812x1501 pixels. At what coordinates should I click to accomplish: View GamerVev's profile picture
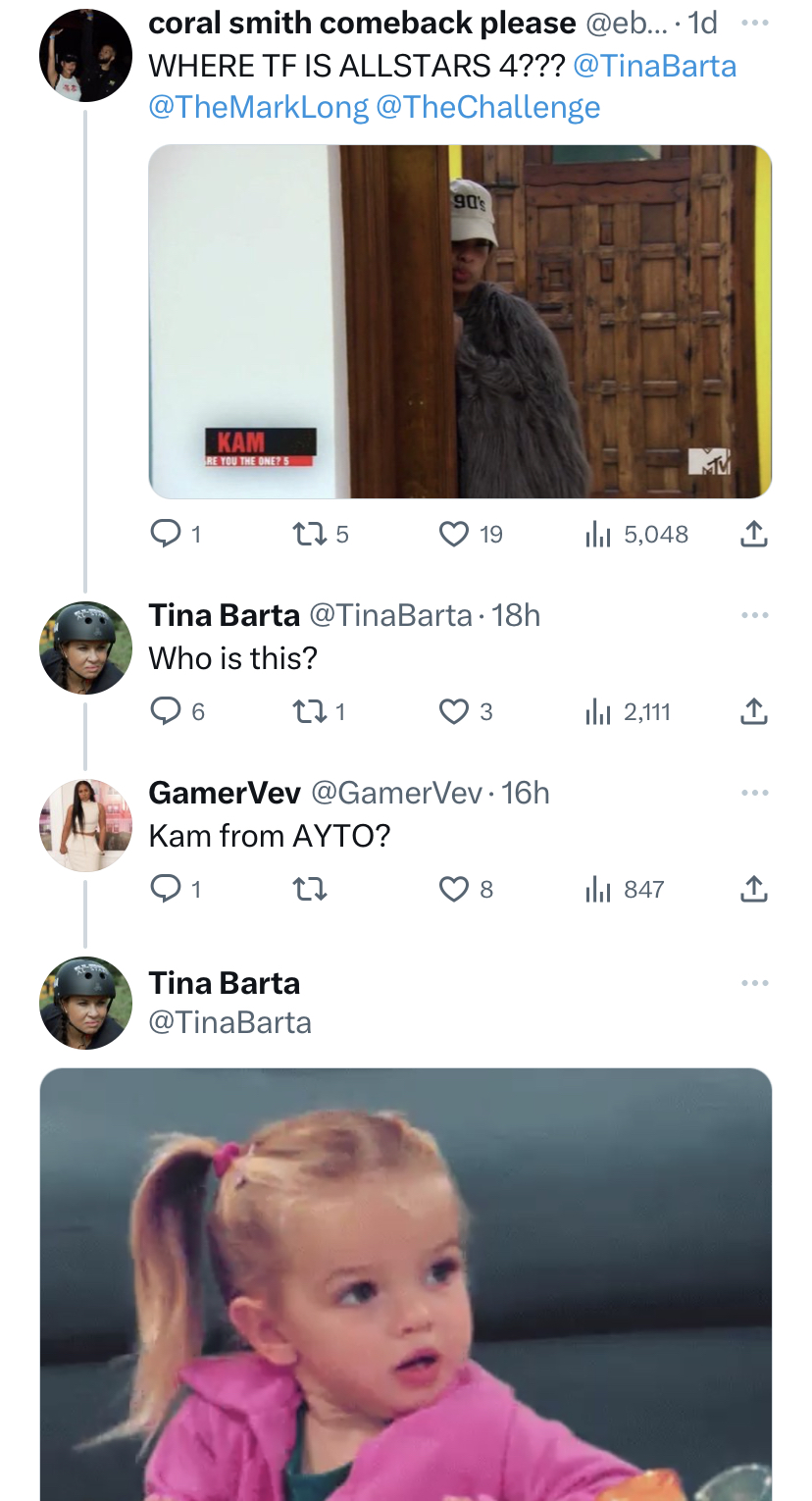85,825
